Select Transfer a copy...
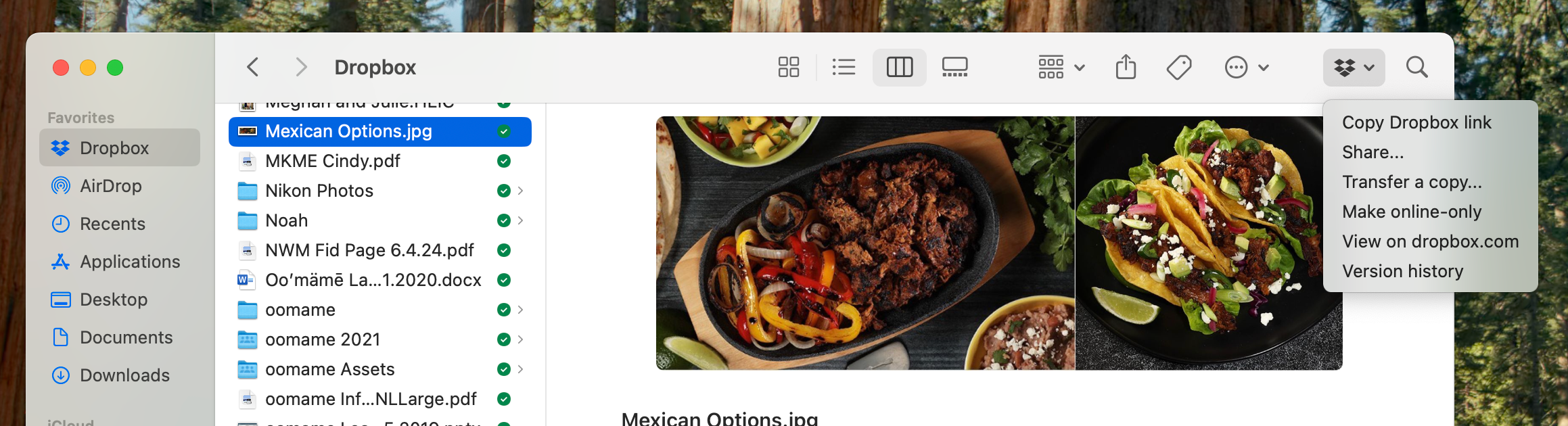 coord(1412,182)
